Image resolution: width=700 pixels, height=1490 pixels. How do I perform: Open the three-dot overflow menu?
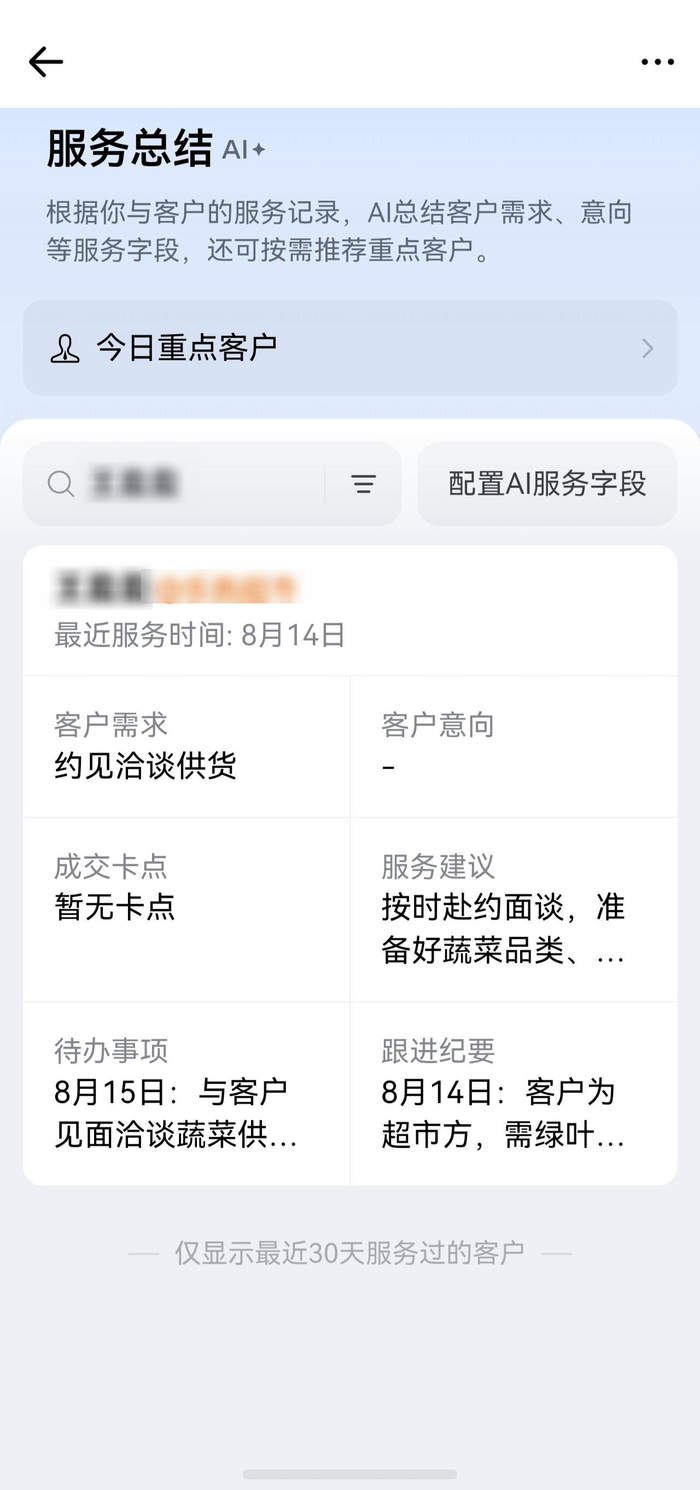(x=657, y=62)
